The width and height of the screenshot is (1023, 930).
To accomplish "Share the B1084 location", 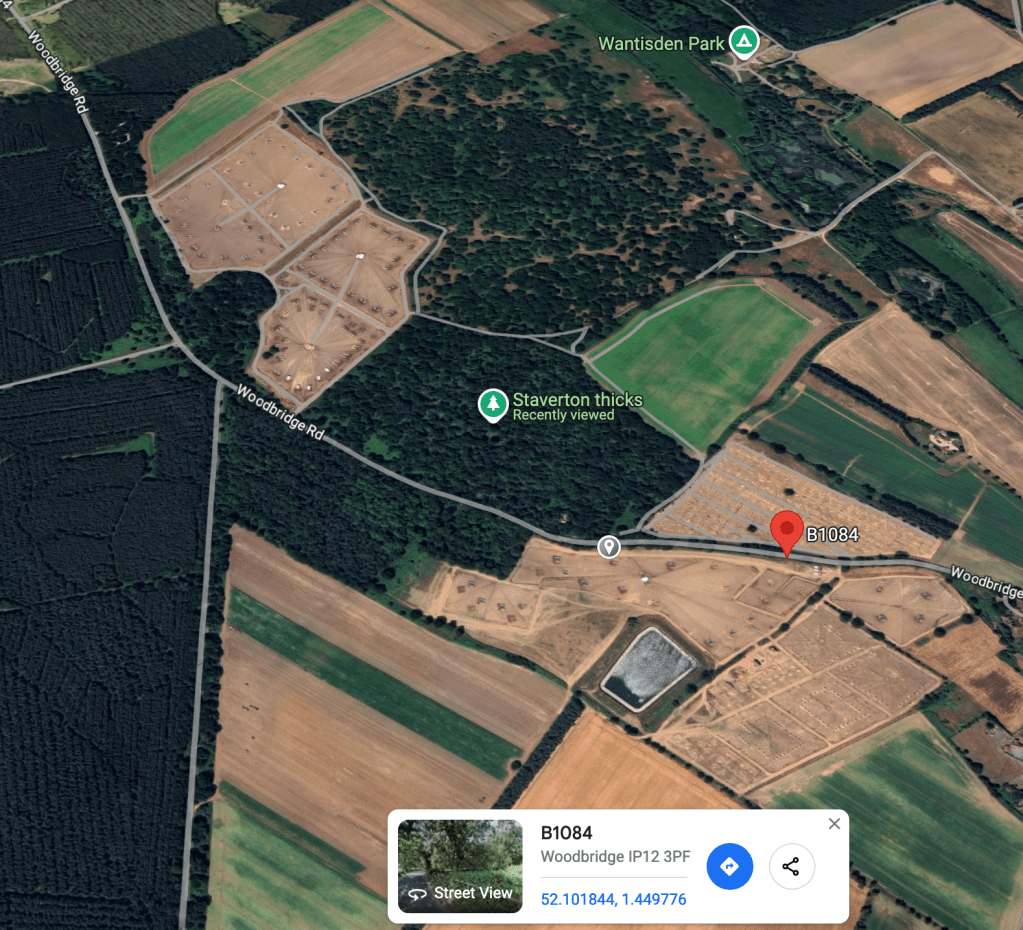I will [791, 866].
